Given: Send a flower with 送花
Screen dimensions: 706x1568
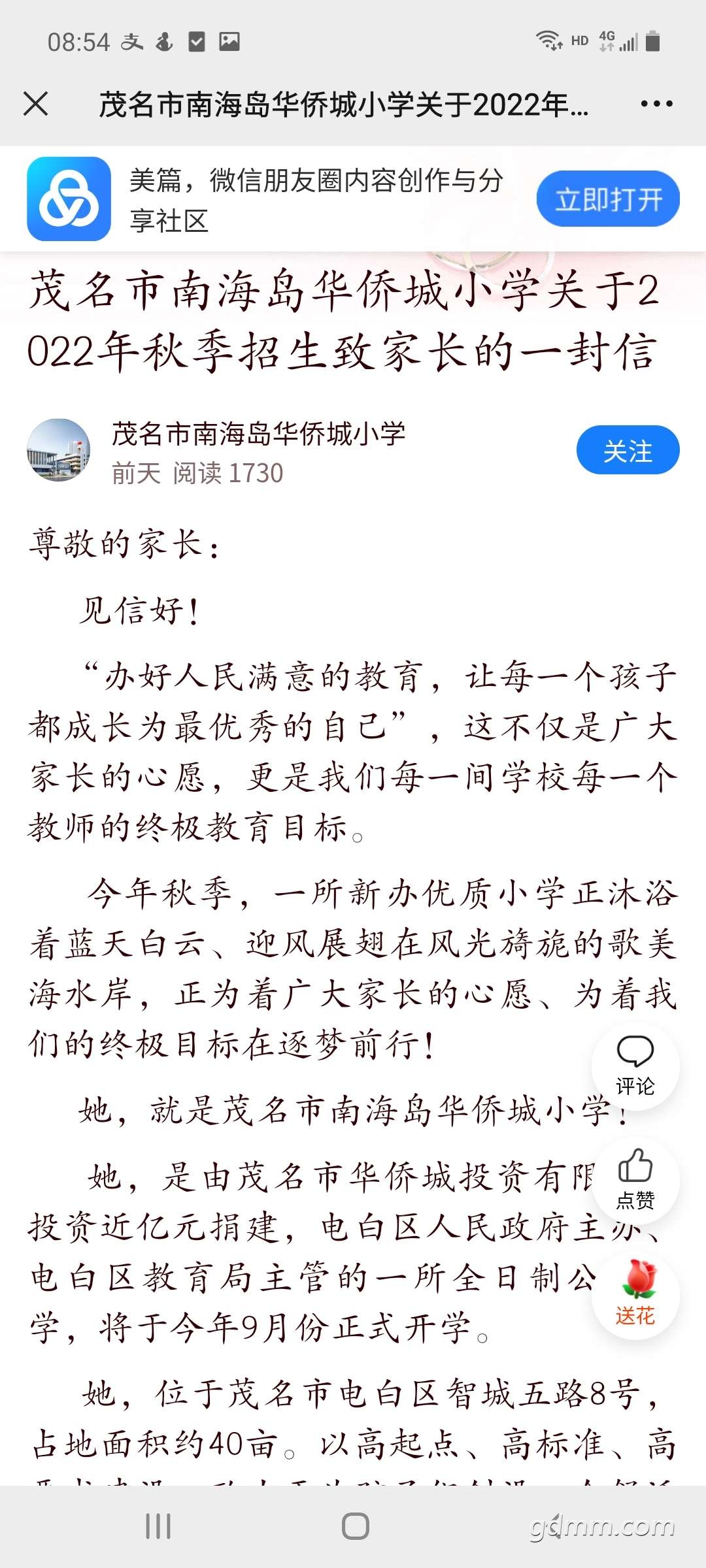Looking at the screenshot, I should [635, 1295].
